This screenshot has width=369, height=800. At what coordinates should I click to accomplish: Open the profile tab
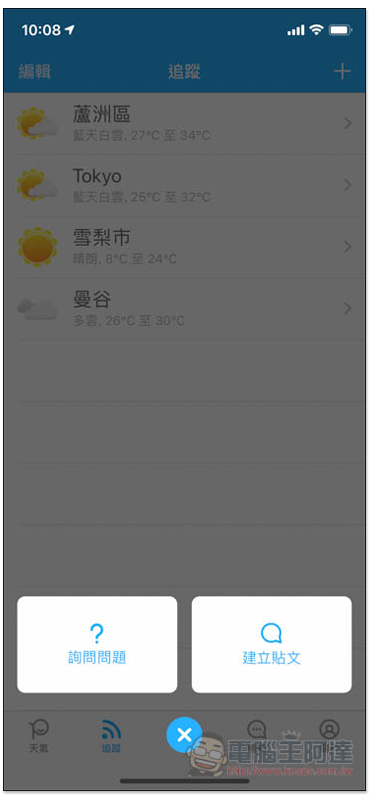(x=330, y=730)
